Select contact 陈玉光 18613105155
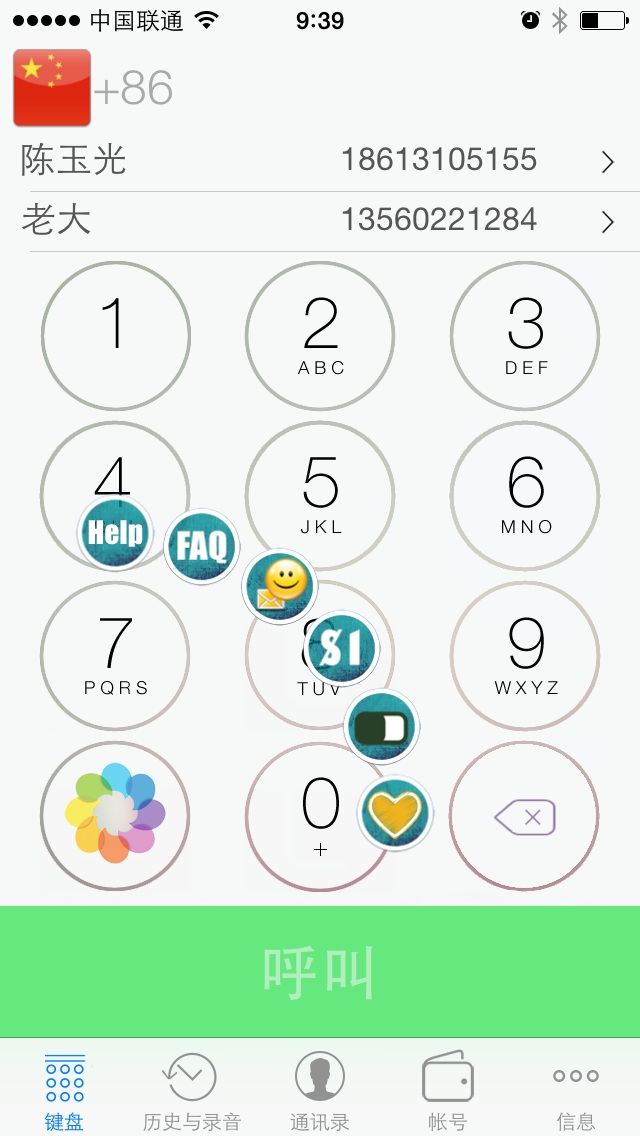Image resolution: width=640 pixels, height=1136 pixels. [320, 160]
